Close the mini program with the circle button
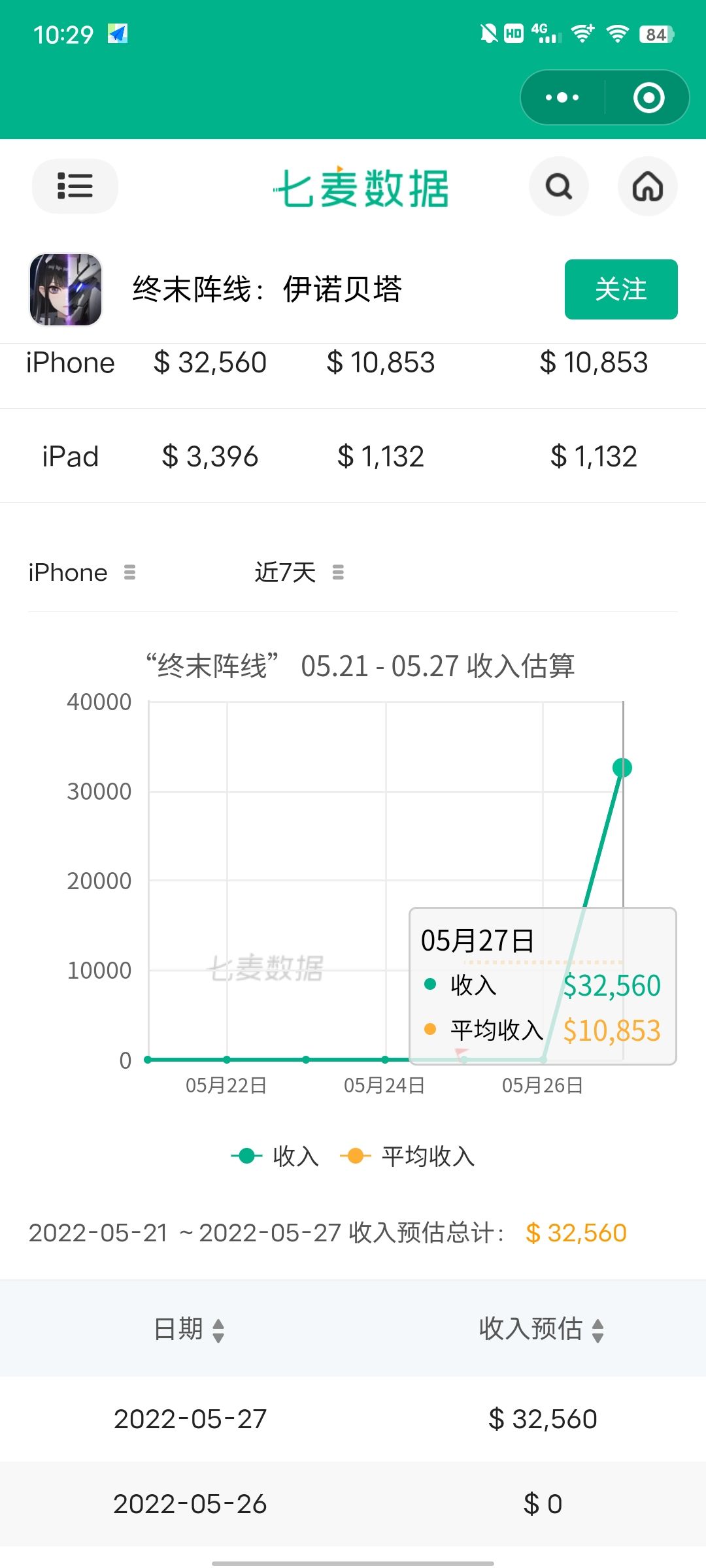 click(648, 98)
